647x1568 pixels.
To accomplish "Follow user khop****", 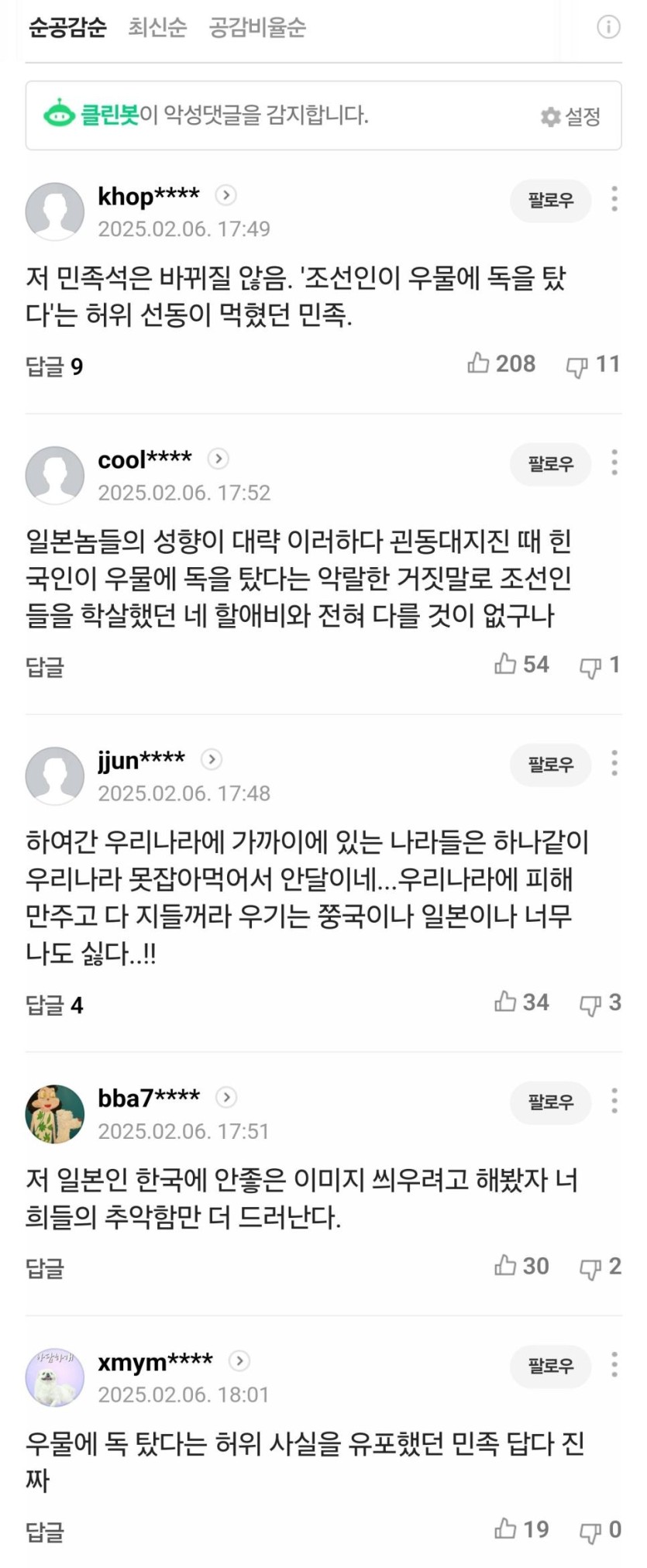I will 550,201.
